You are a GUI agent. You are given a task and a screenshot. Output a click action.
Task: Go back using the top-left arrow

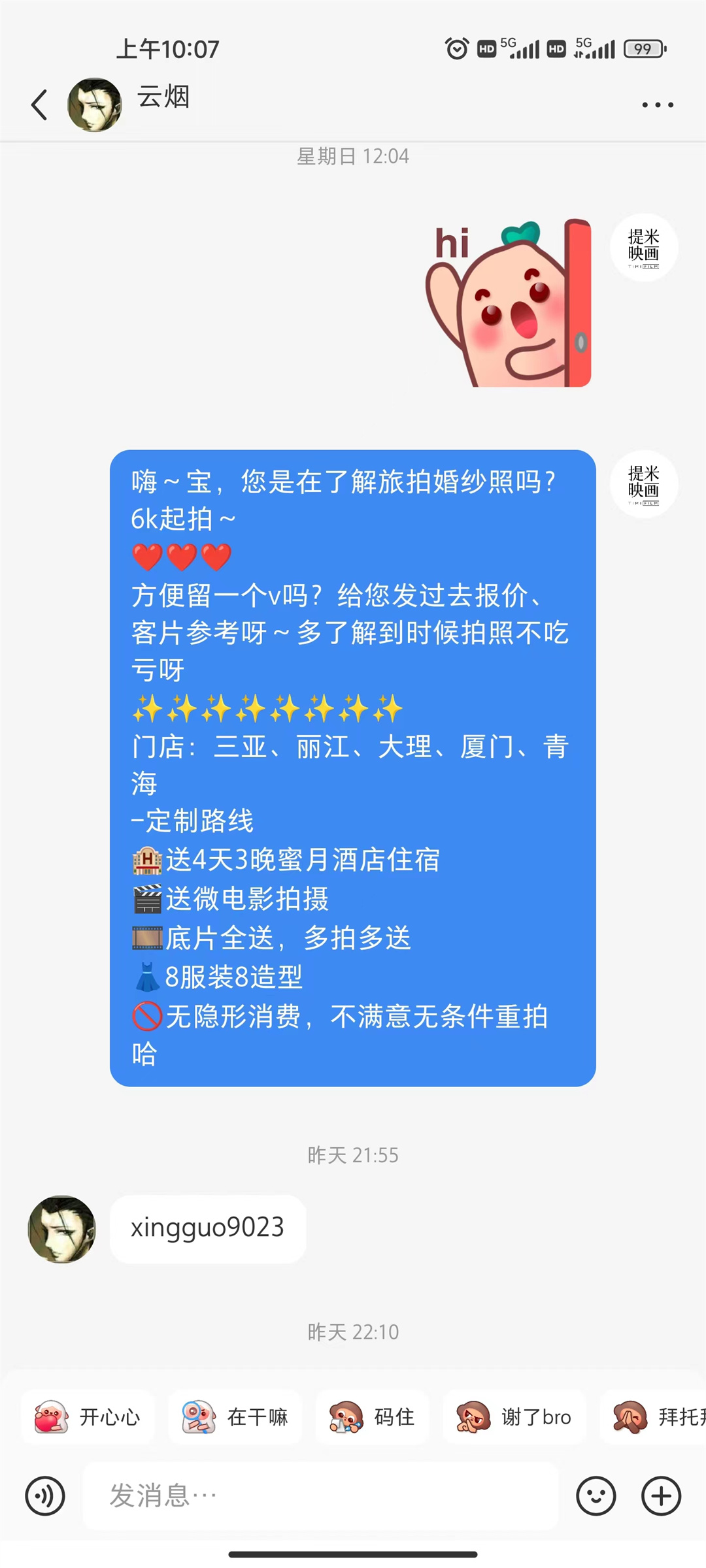click(x=39, y=105)
